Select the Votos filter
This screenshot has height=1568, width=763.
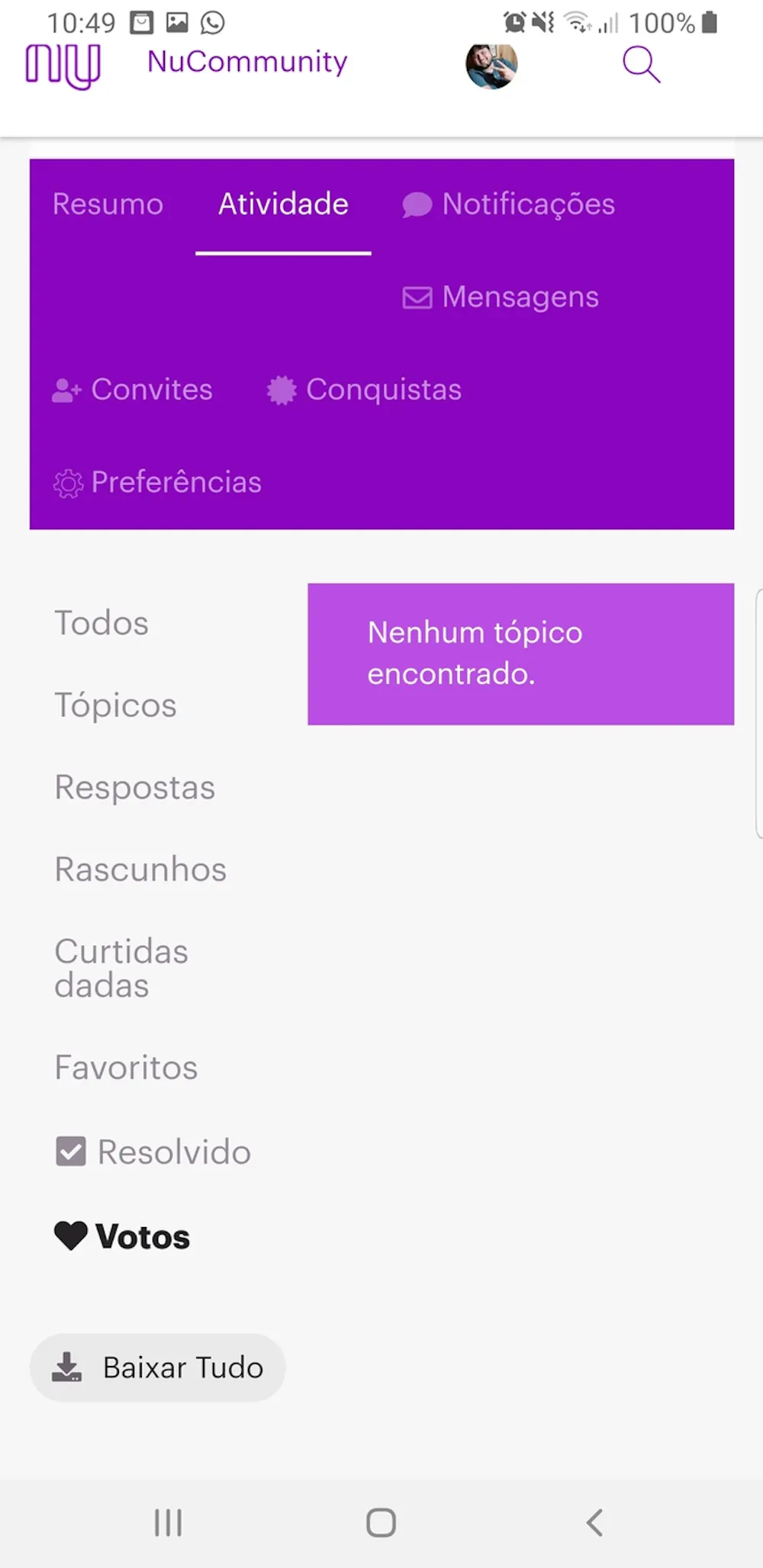pos(123,1236)
